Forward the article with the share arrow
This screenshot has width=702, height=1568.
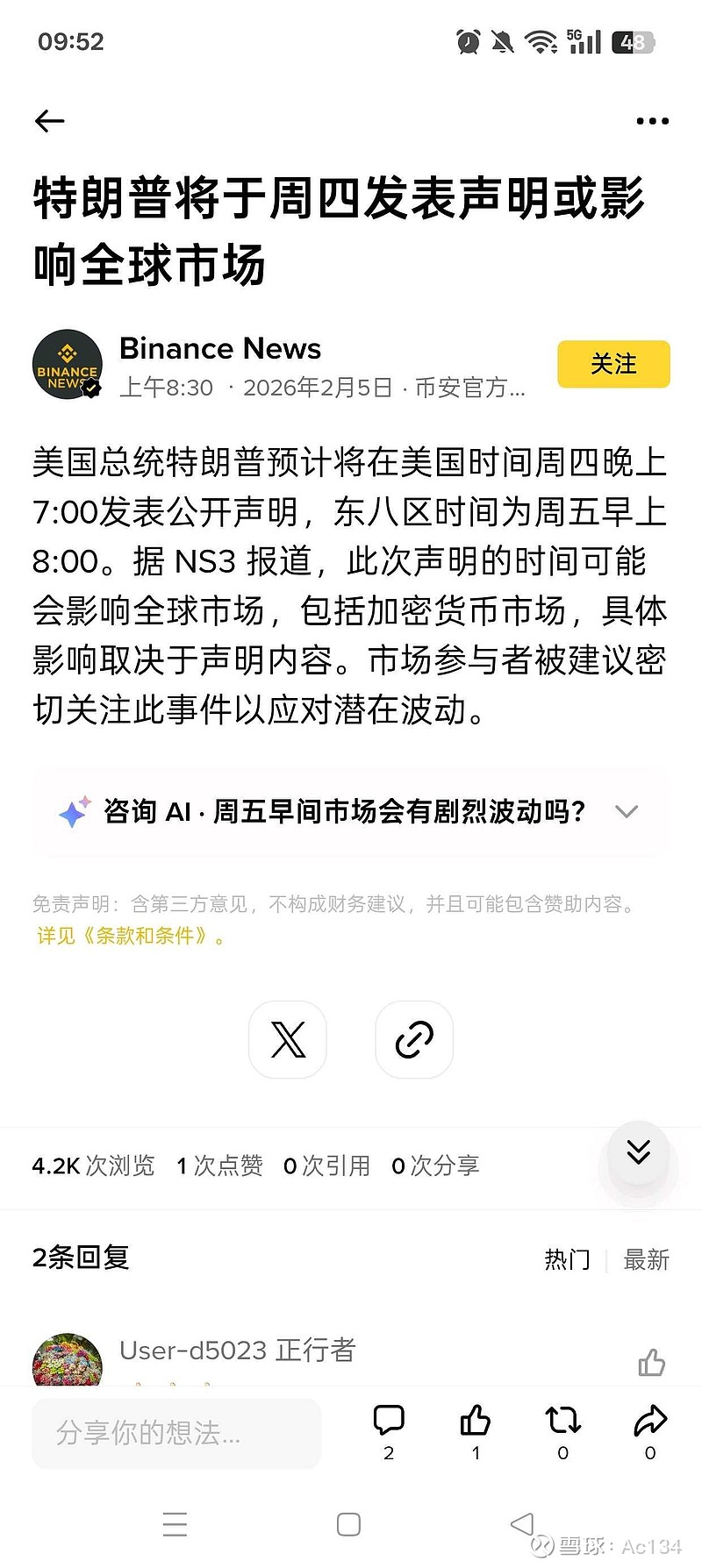649,1421
